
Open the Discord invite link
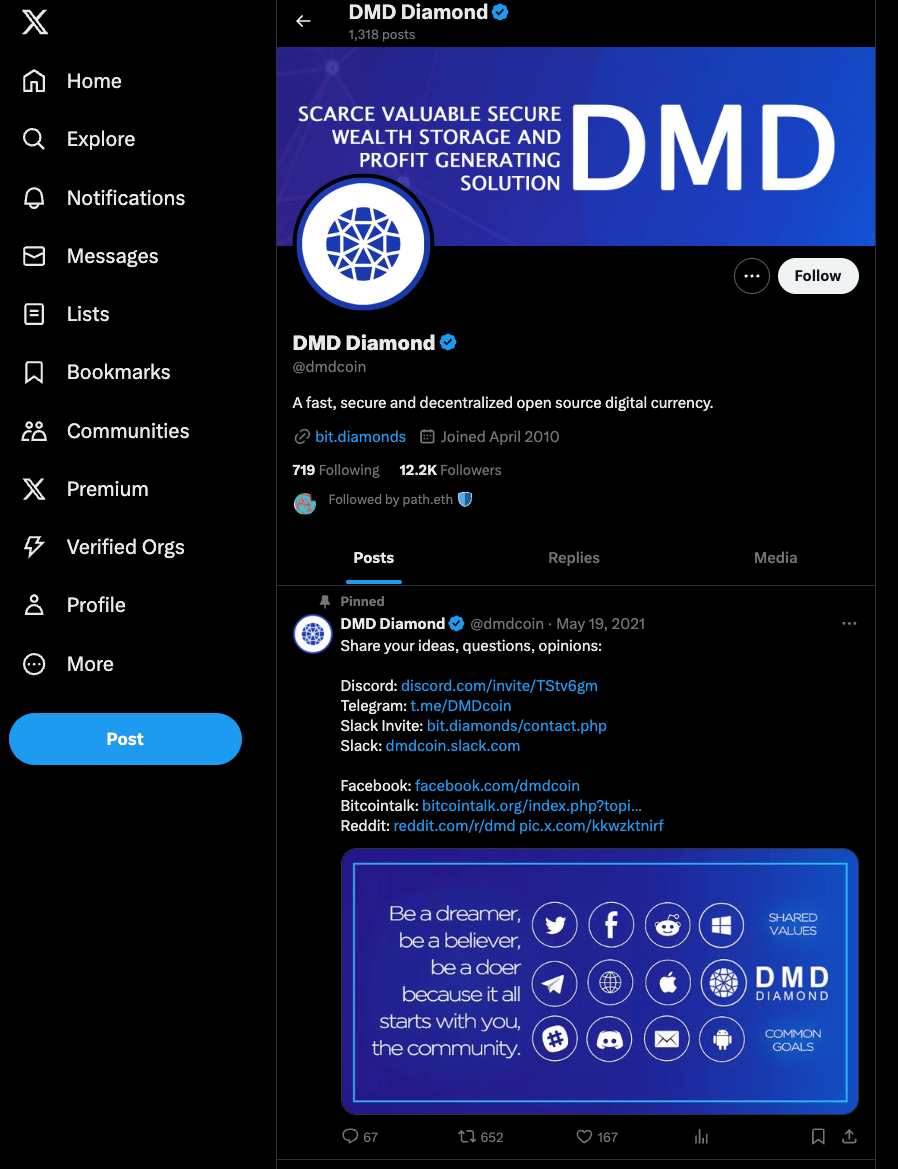point(499,686)
